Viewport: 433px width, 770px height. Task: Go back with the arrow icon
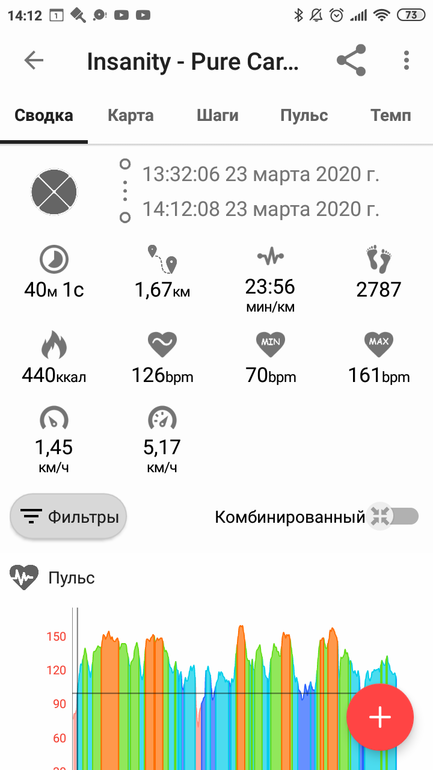[34, 60]
